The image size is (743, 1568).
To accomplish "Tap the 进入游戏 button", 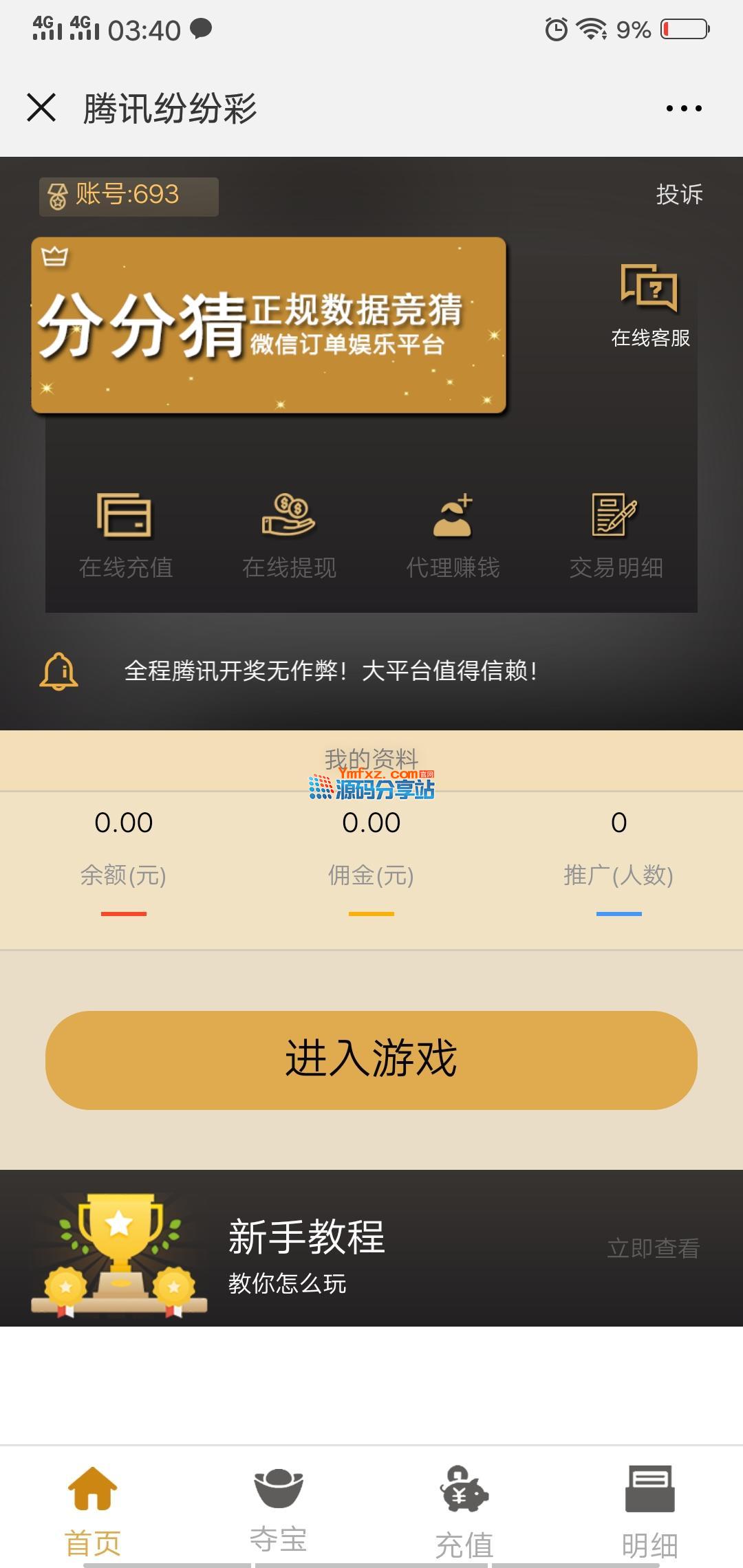I will tap(371, 1060).
